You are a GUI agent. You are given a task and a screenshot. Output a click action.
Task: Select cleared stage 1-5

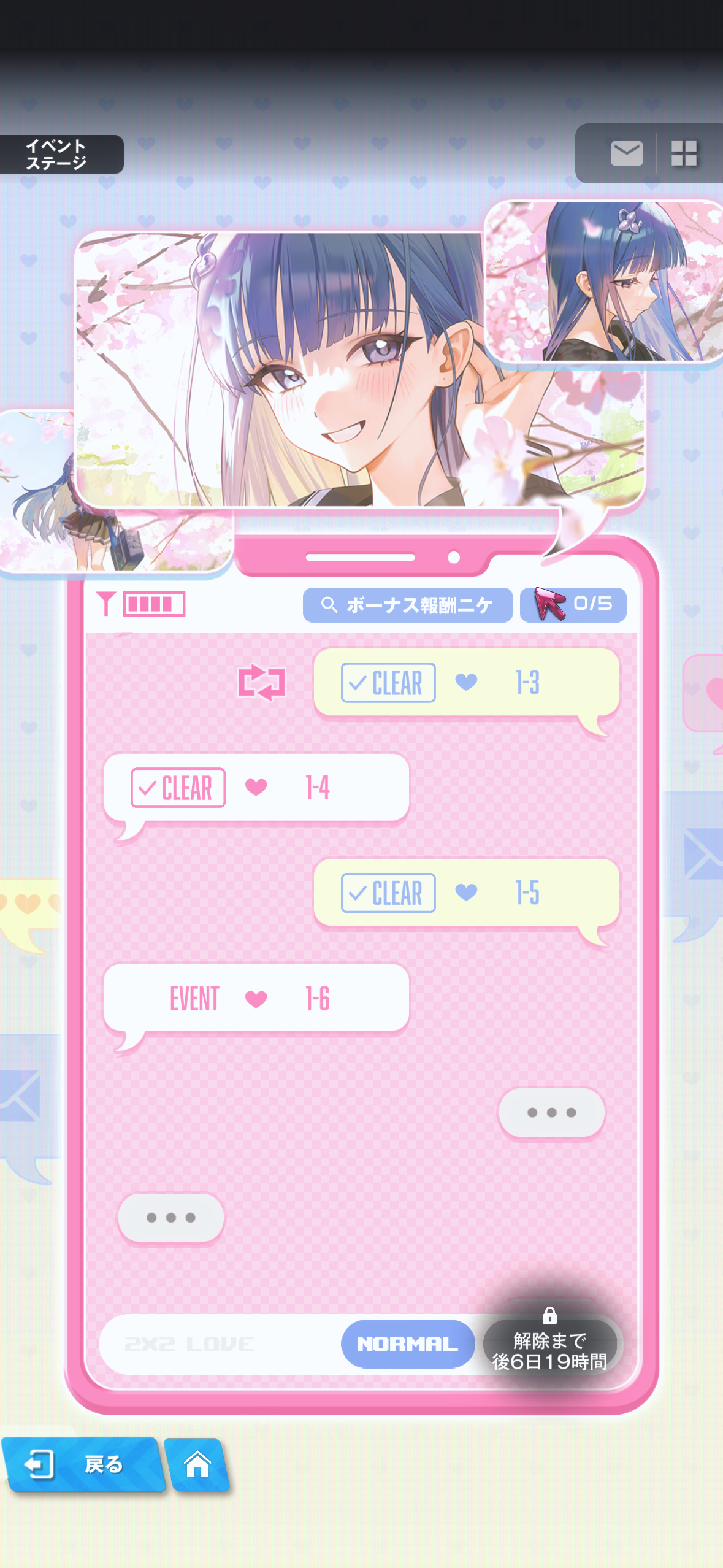(x=466, y=893)
